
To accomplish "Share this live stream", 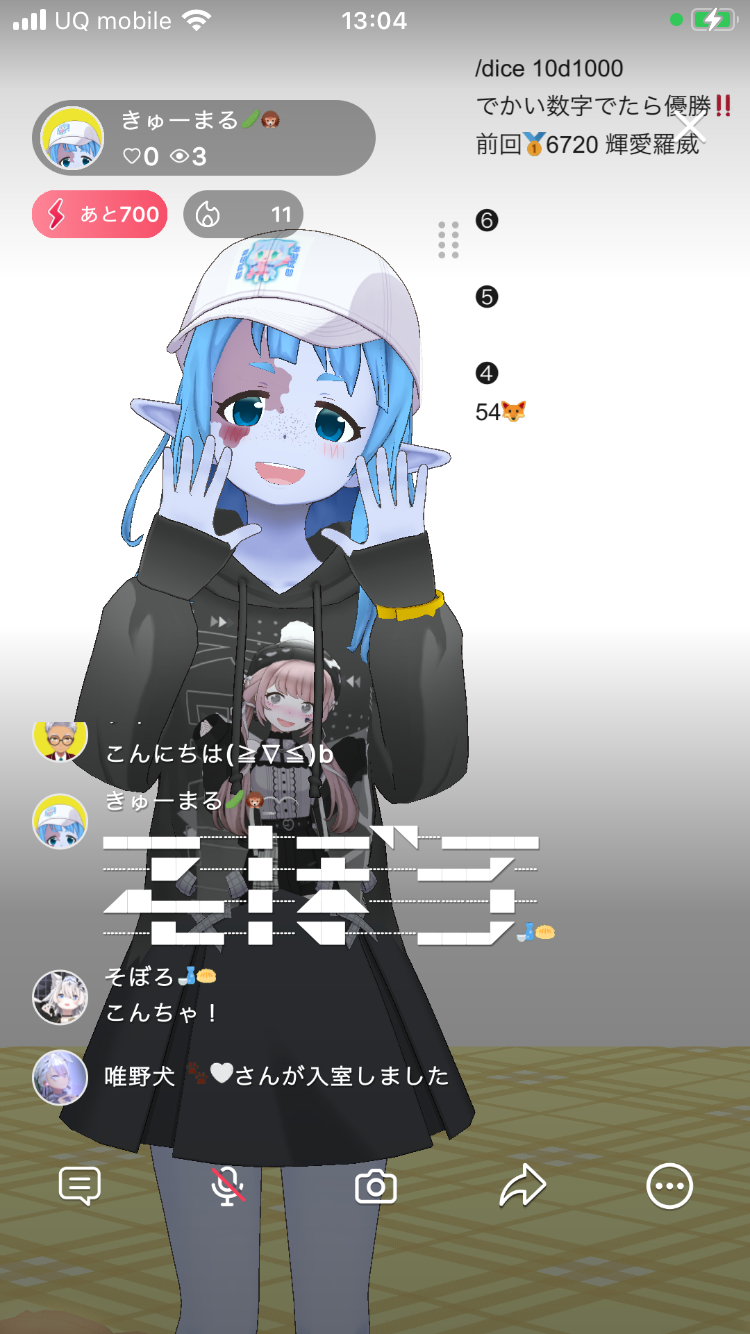I will [x=522, y=1186].
